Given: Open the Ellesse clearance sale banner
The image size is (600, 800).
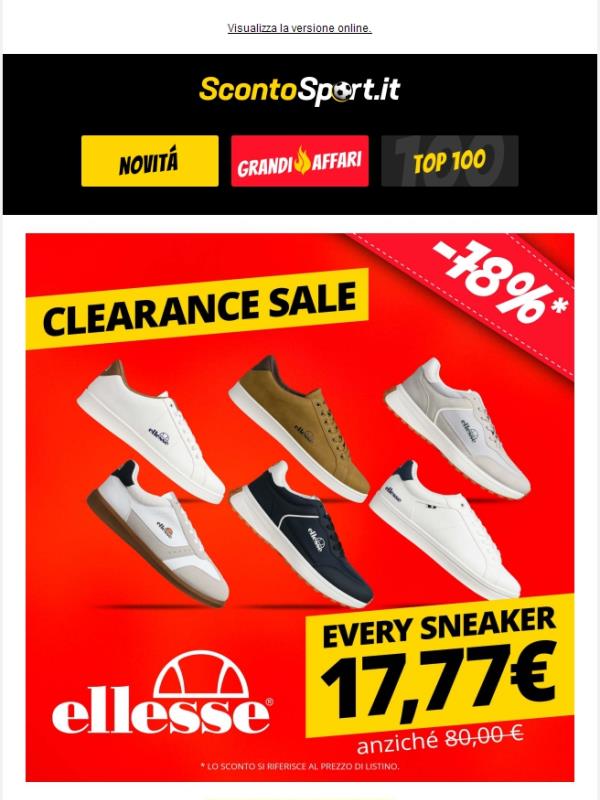Looking at the screenshot, I should click(x=300, y=507).
